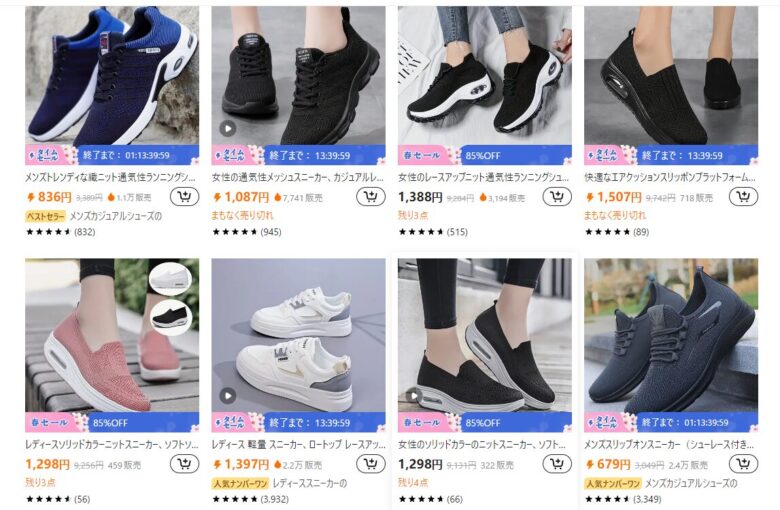This screenshot has height=510, width=780.
Task: Open the 1,298円 pink knit sneaker product
Action: 111,335
